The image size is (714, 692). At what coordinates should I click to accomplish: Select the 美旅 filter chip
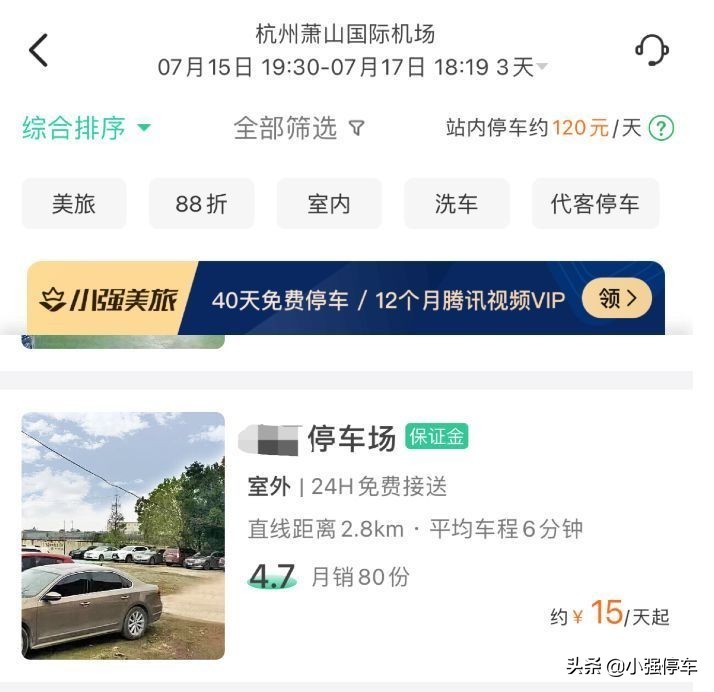pyautogui.click(x=74, y=204)
